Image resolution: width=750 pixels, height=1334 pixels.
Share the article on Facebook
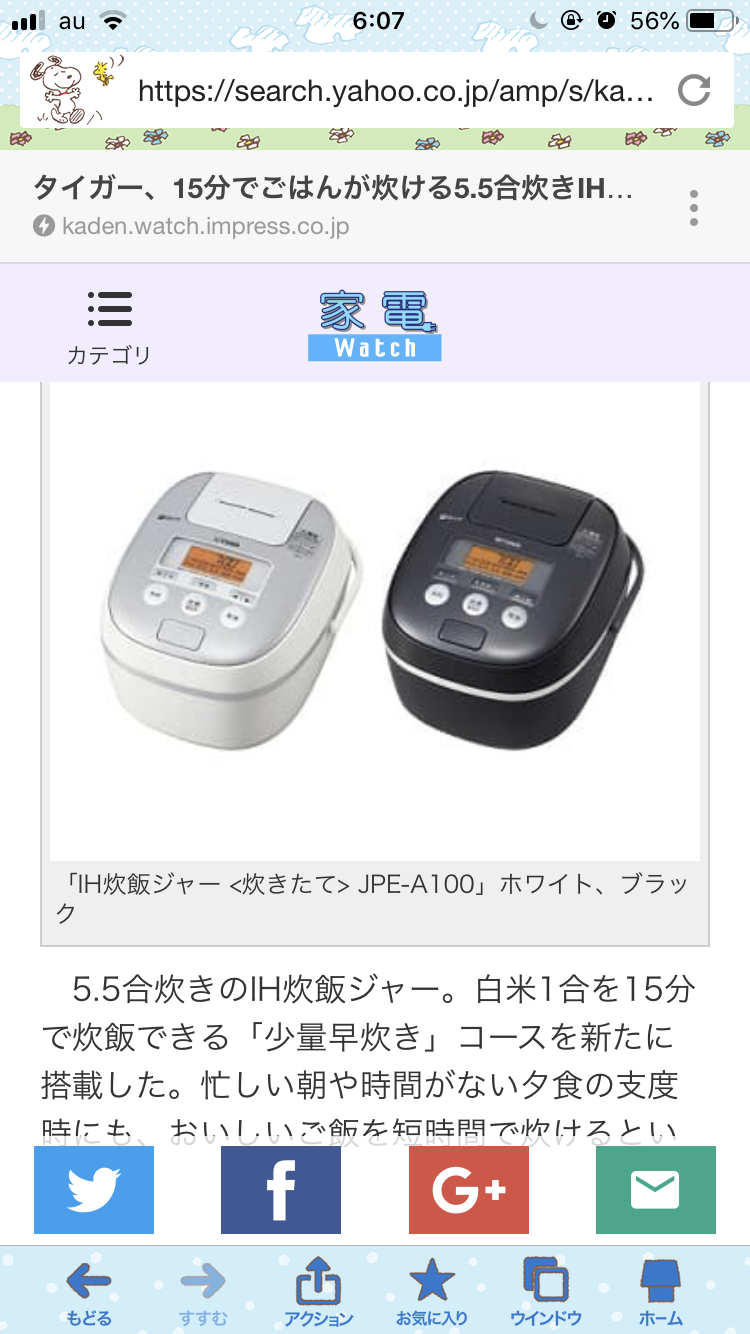281,1190
